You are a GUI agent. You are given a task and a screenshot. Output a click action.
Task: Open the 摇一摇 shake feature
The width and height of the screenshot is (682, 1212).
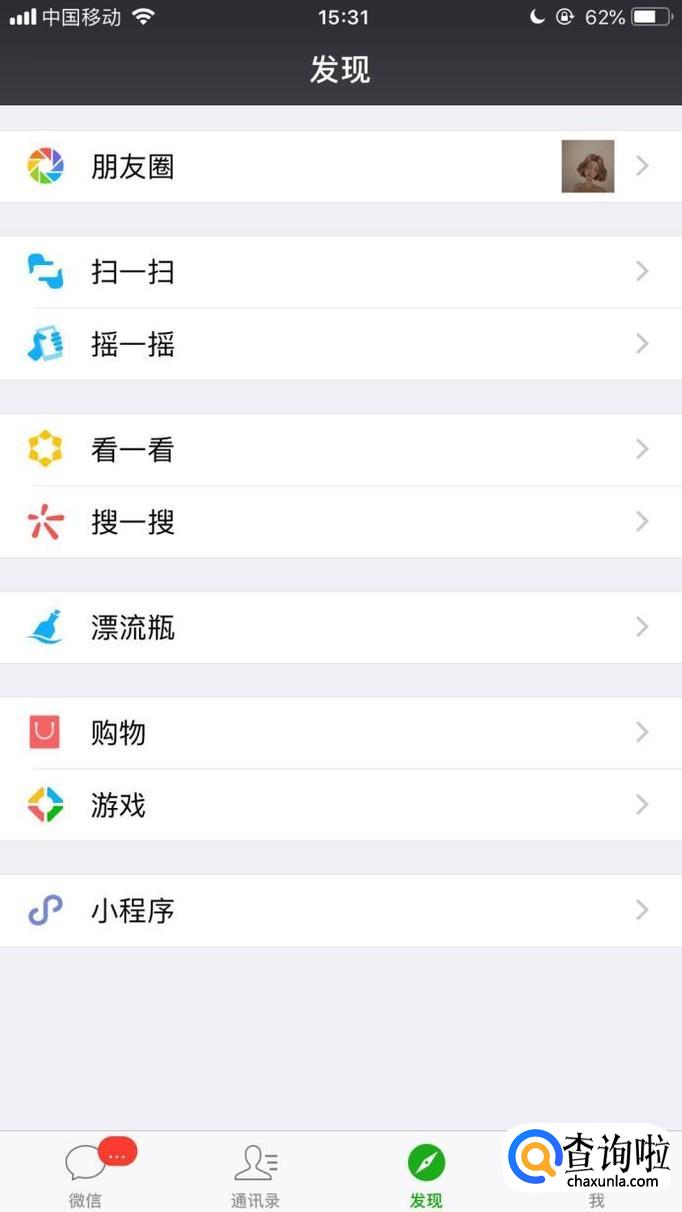point(340,344)
